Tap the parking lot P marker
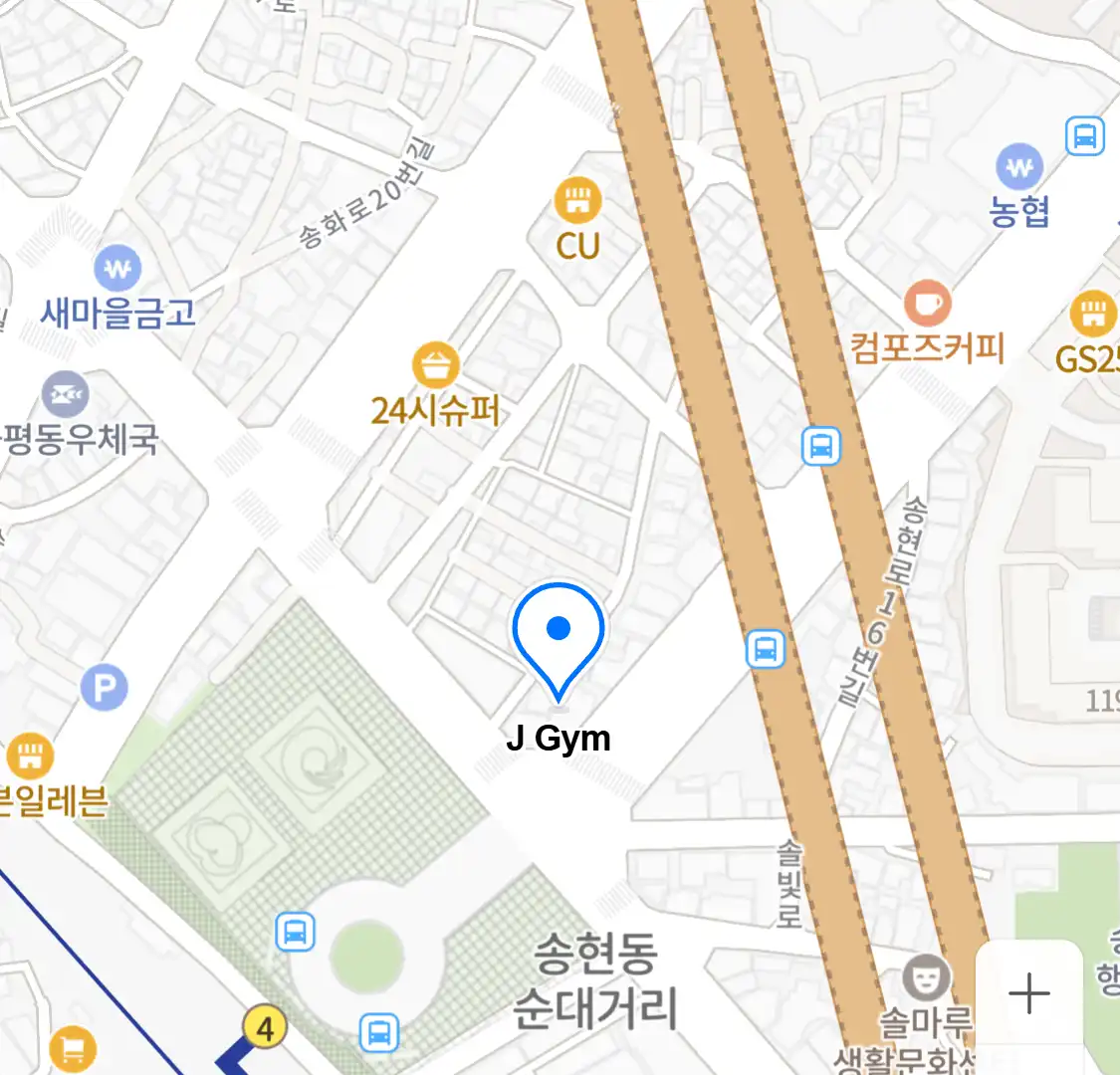The width and height of the screenshot is (1120, 1075). (105, 687)
